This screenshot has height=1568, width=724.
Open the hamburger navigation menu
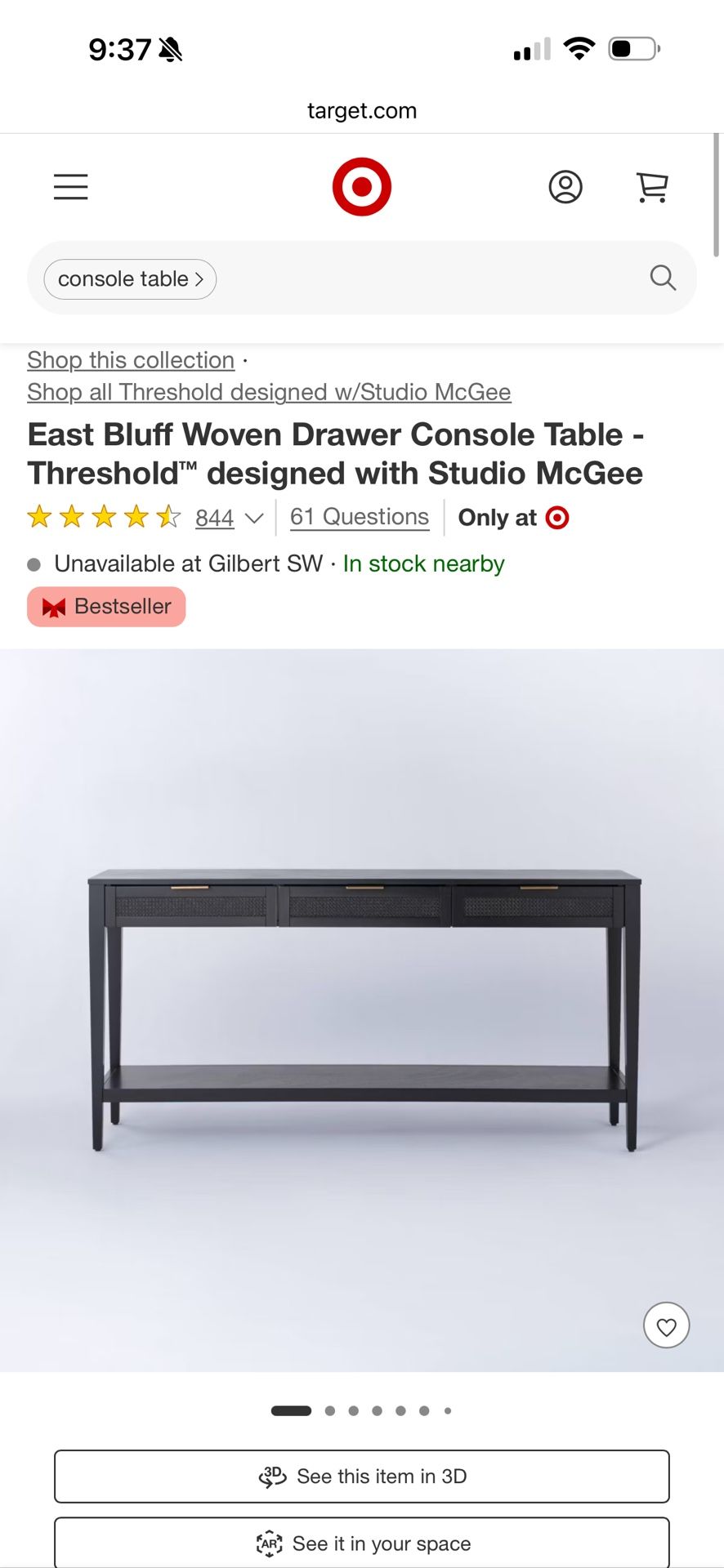coord(70,186)
